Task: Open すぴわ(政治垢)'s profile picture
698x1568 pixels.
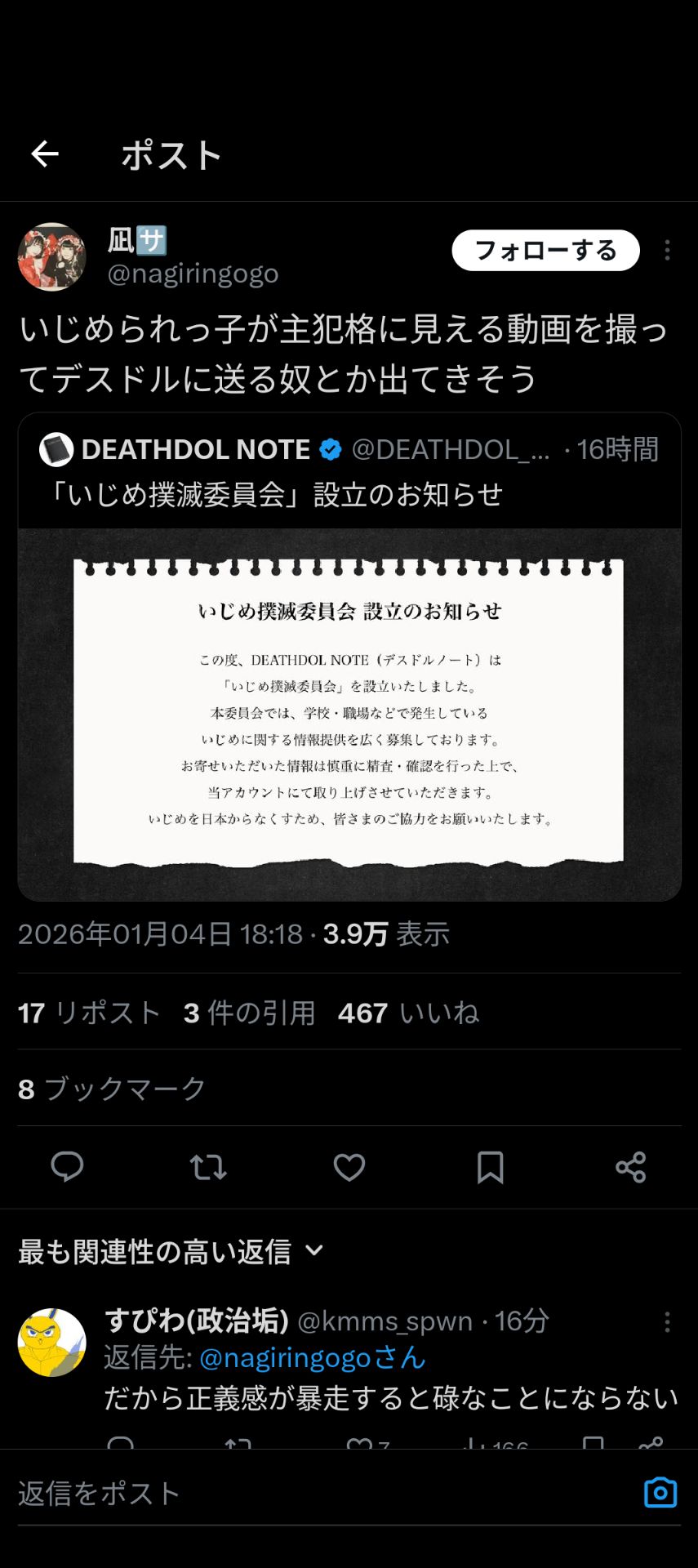Action: (x=52, y=1343)
